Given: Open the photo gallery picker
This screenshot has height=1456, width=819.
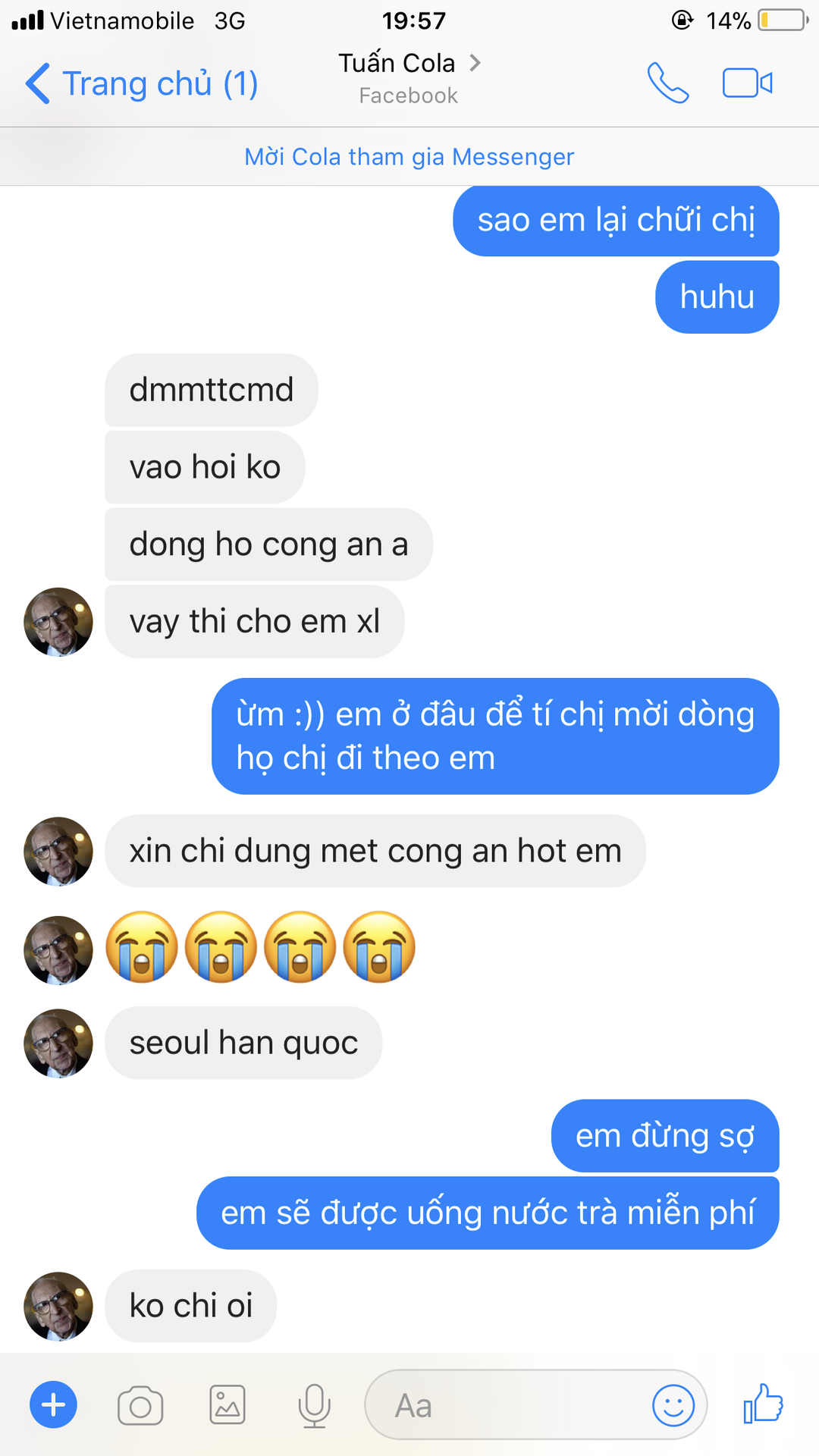Looking at the screenshot, I should pos(227,1405).
